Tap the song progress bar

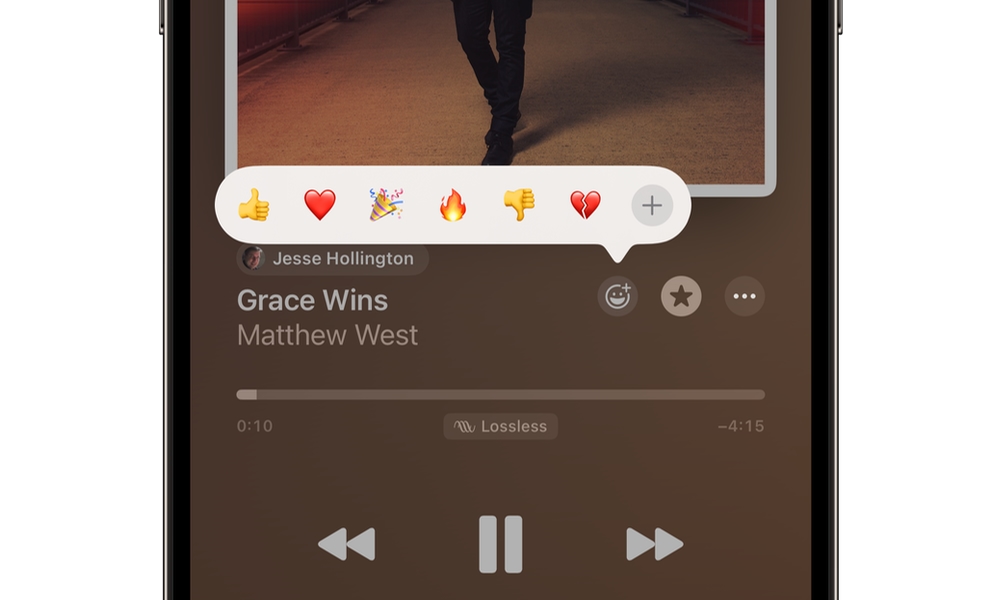click(x=500, y=395)
